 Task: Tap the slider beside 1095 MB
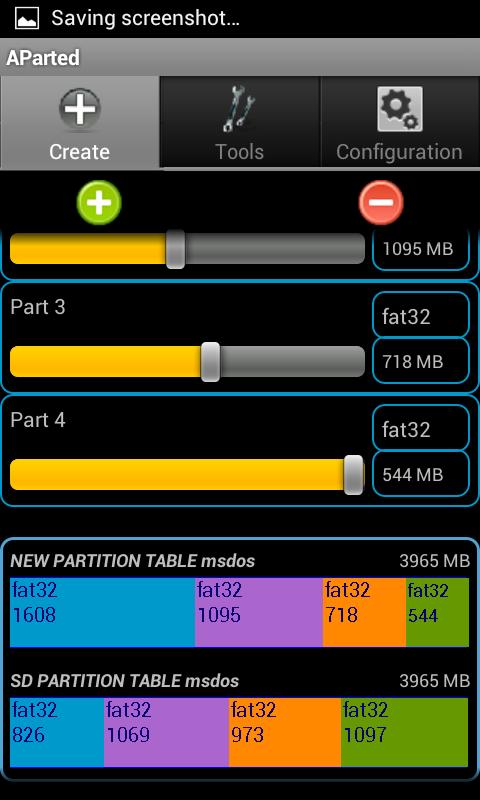pos(187,248)
